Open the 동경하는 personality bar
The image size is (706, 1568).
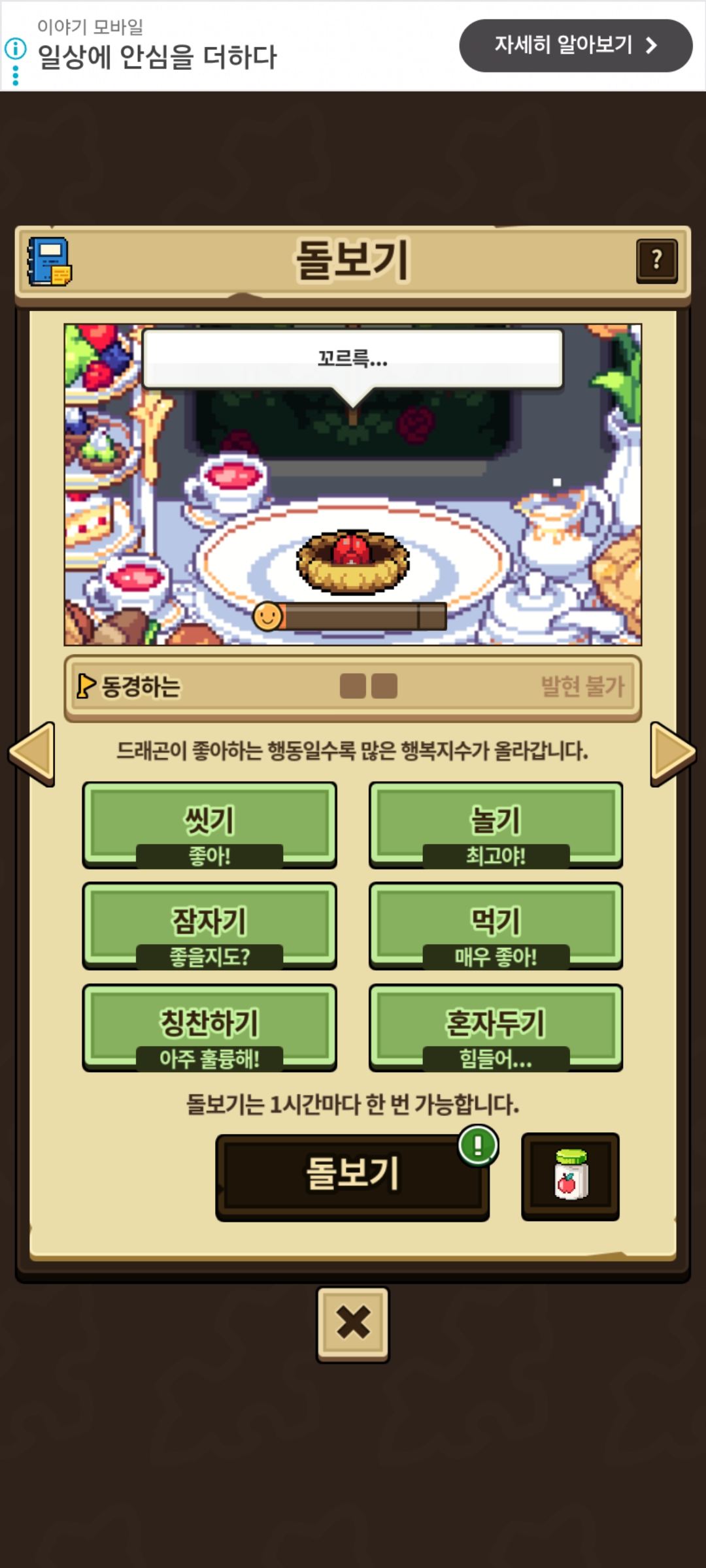pos(352,688)
